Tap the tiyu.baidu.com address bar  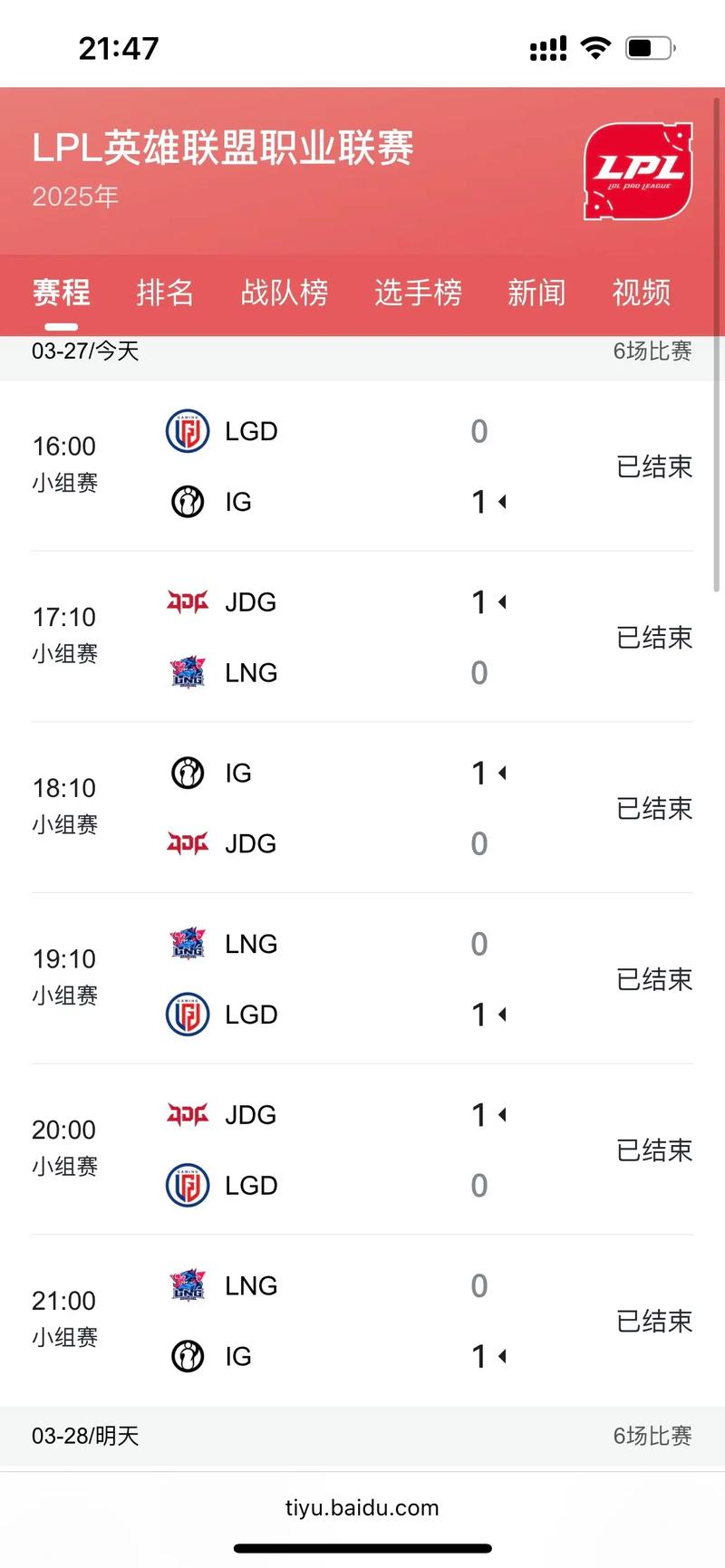coord(362,1507)
